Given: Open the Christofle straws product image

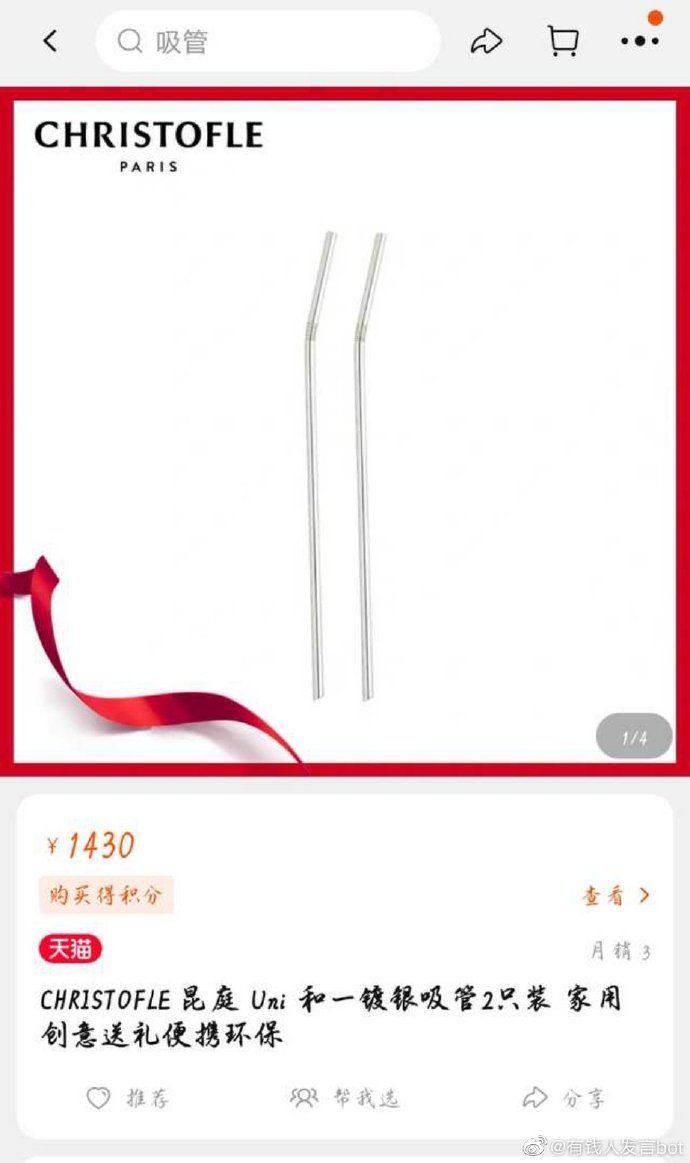Looking at the screenshot, I should coord(345,432).
